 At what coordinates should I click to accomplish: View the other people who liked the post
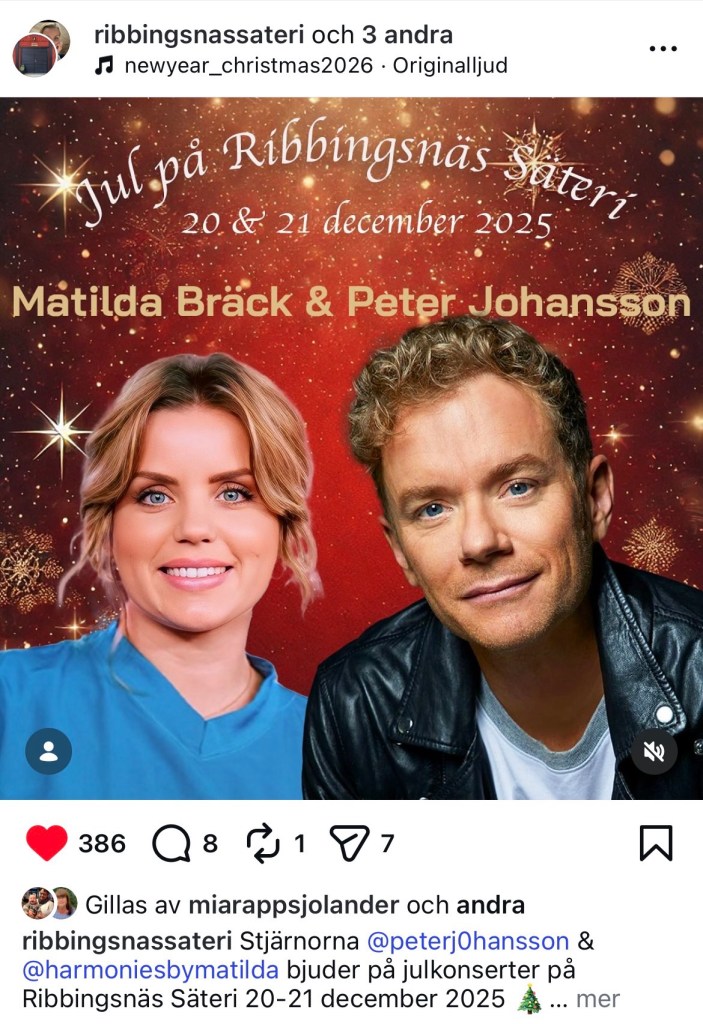pyautogui.click(x=490, y=906)
